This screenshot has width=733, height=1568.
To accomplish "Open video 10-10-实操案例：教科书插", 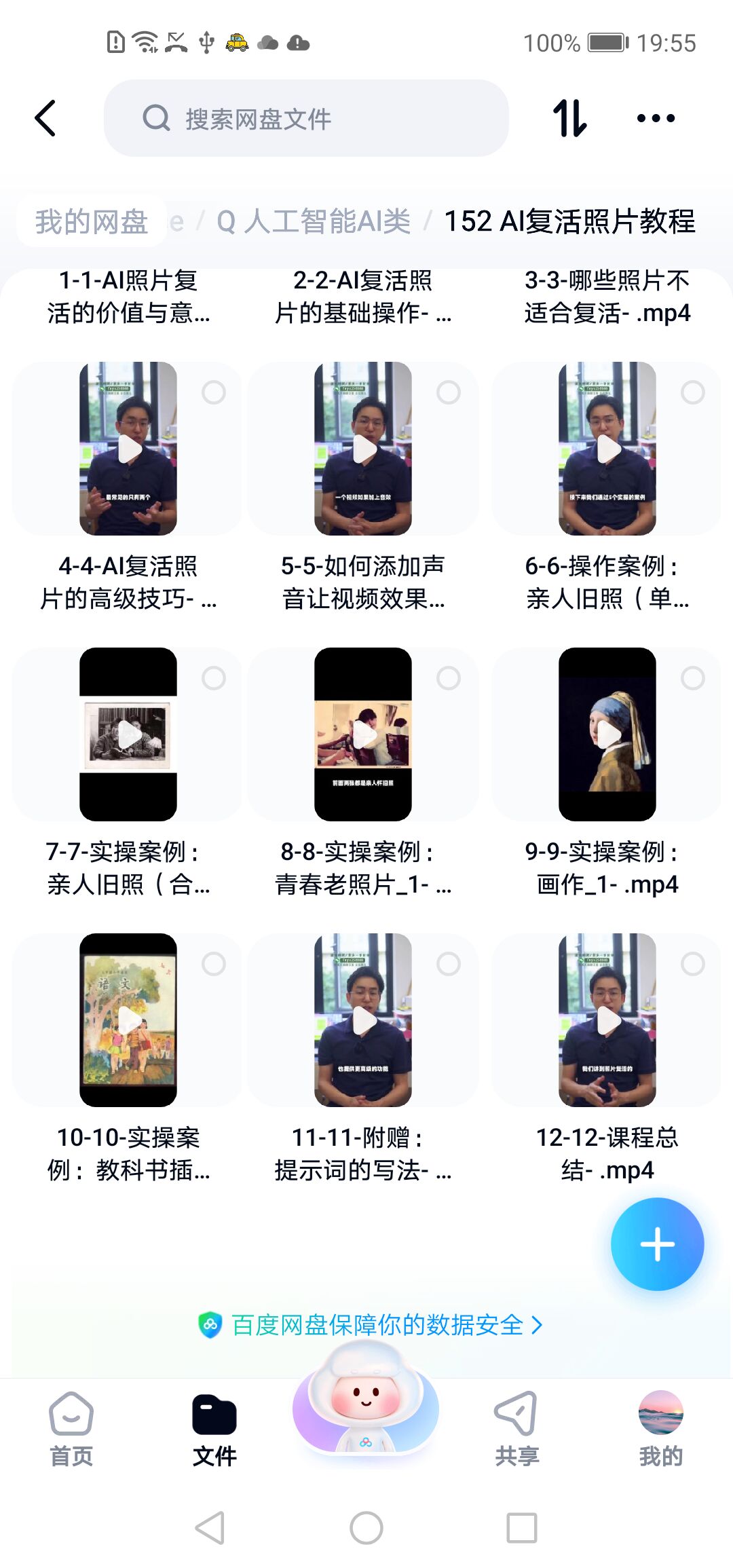I will pyautogui.click(x=128, y=1020).
